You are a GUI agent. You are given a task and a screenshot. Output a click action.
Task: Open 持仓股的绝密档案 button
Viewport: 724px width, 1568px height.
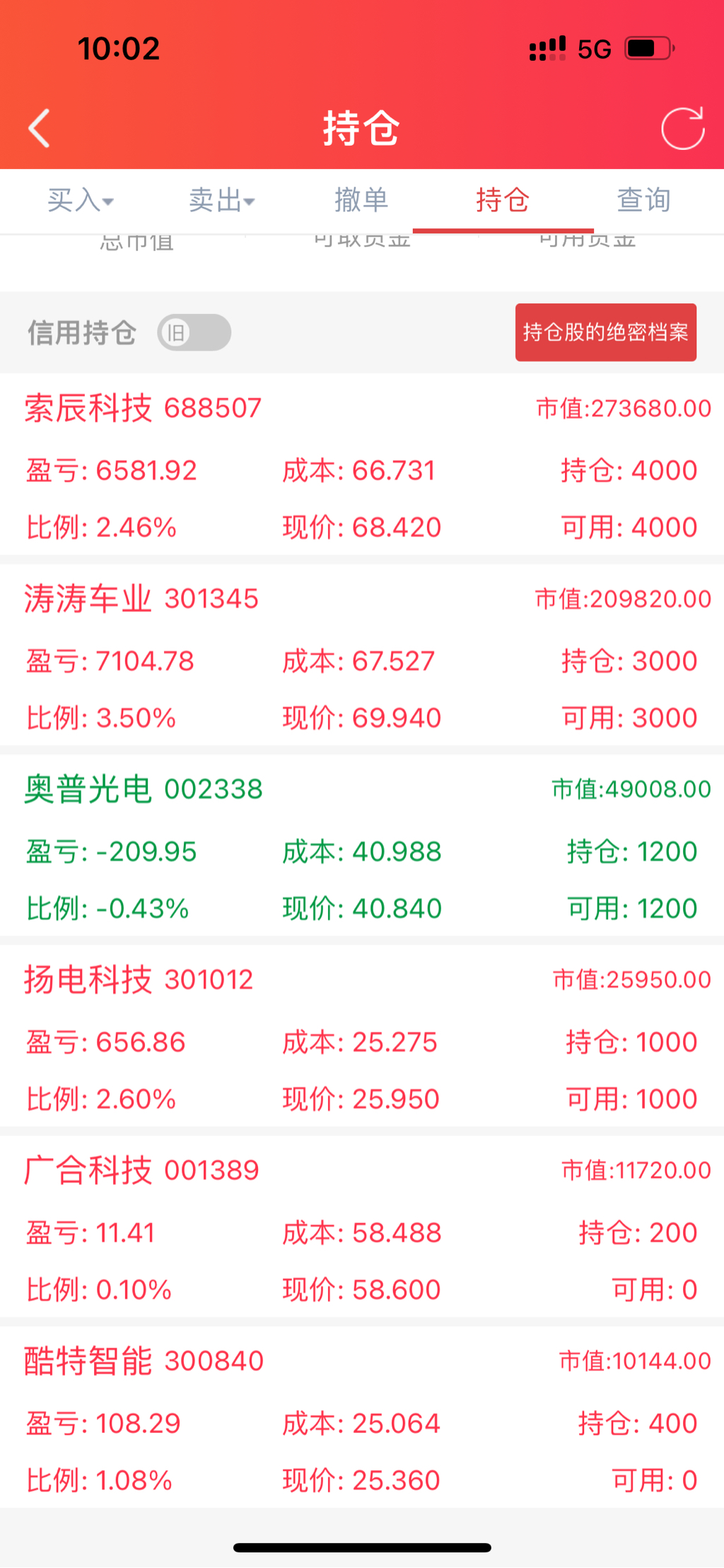tap(605, 332)
